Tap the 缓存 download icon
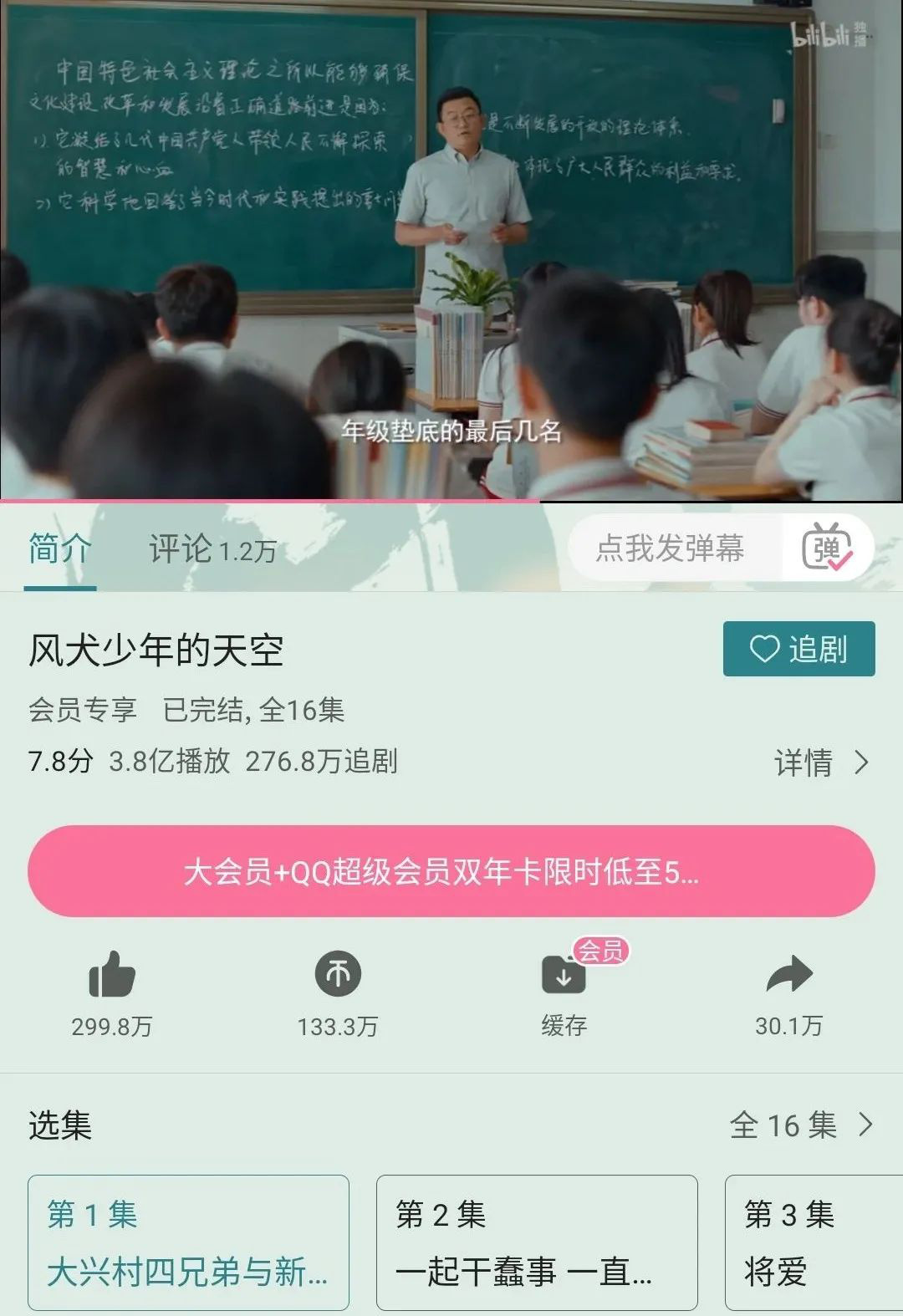Viewport: 903px width, 1316px height. [x=564, y=975]
